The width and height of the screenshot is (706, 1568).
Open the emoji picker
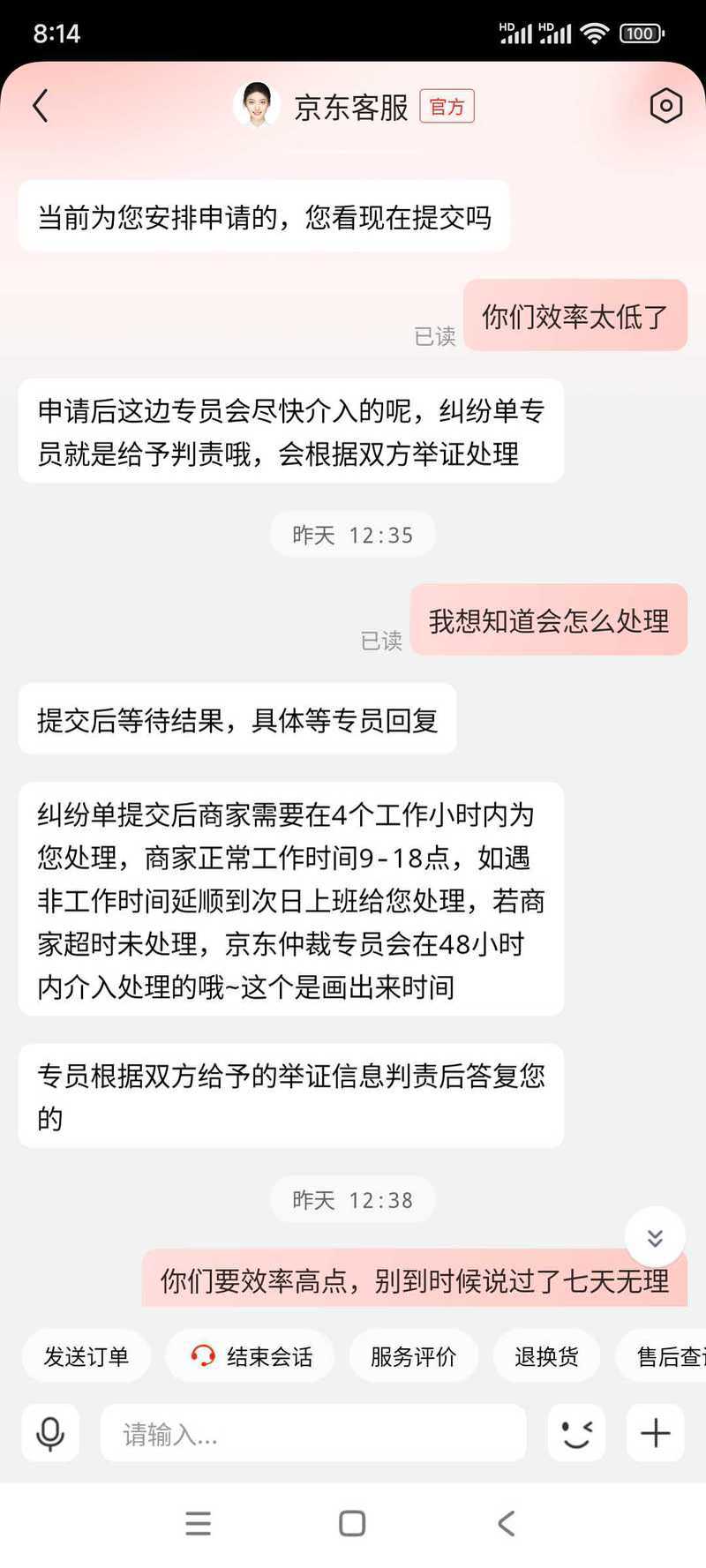tap(576, 1434)
